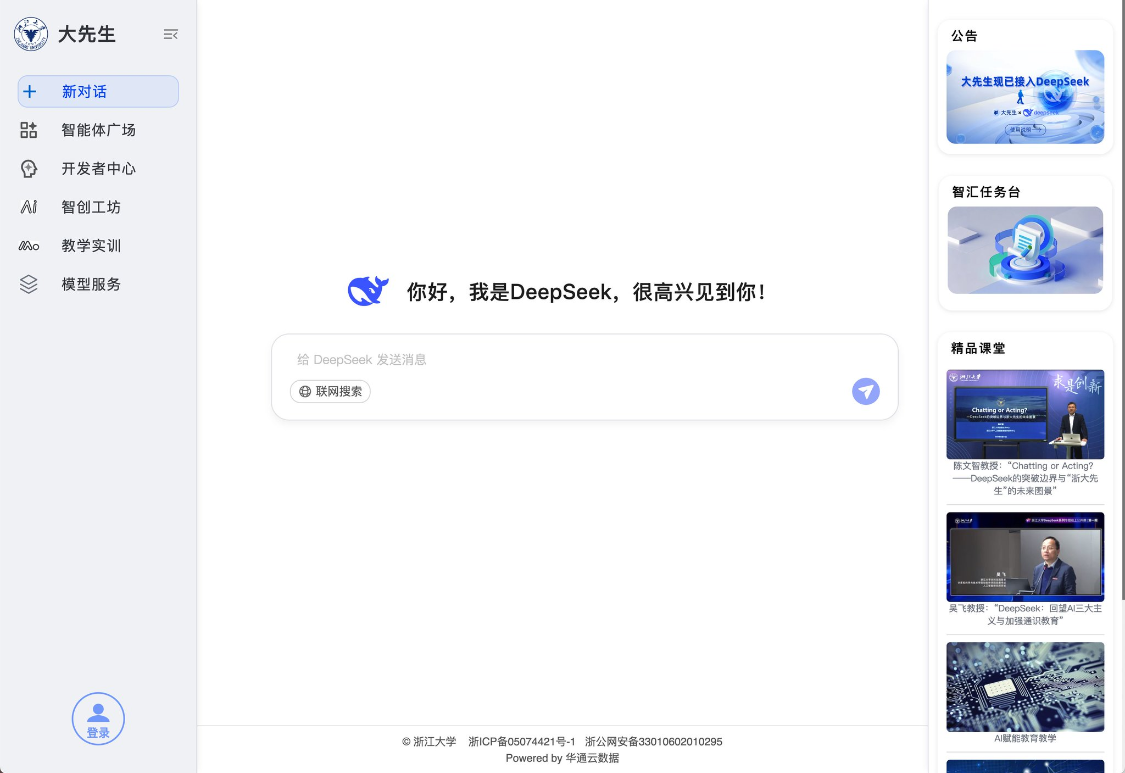Open 吴飞教授's DeepSeek lecture video
Image resolution: width=1125 pixels, height=773 pixels.
coord(1025,556)
